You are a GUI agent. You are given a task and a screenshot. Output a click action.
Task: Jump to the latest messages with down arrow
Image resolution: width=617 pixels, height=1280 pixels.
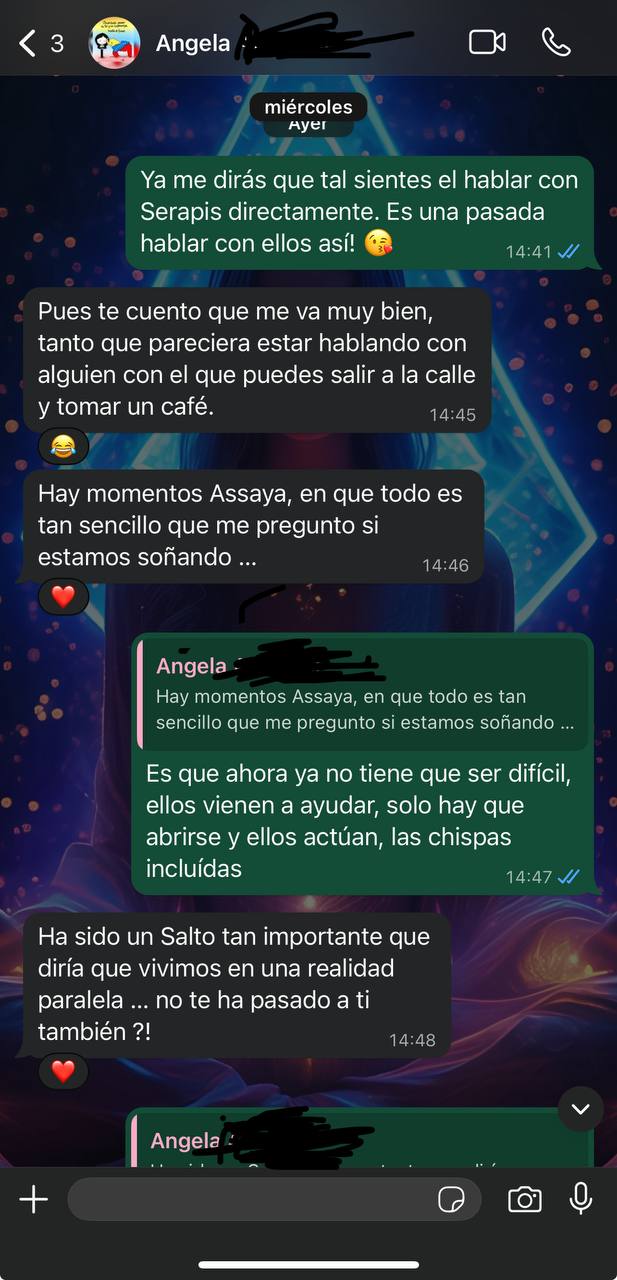[581, 1109]
